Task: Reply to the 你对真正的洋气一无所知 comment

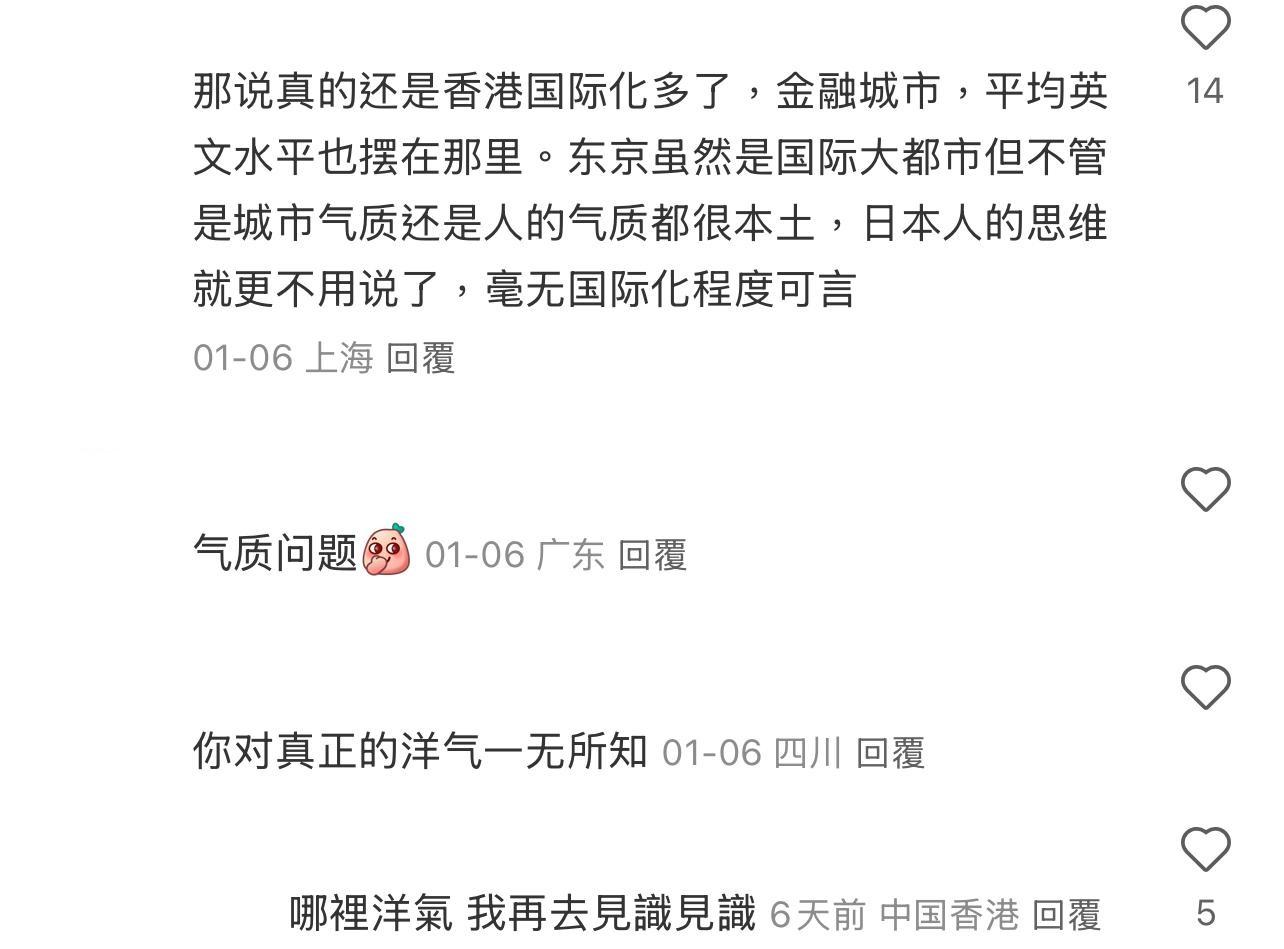Action: pos(890,753)
